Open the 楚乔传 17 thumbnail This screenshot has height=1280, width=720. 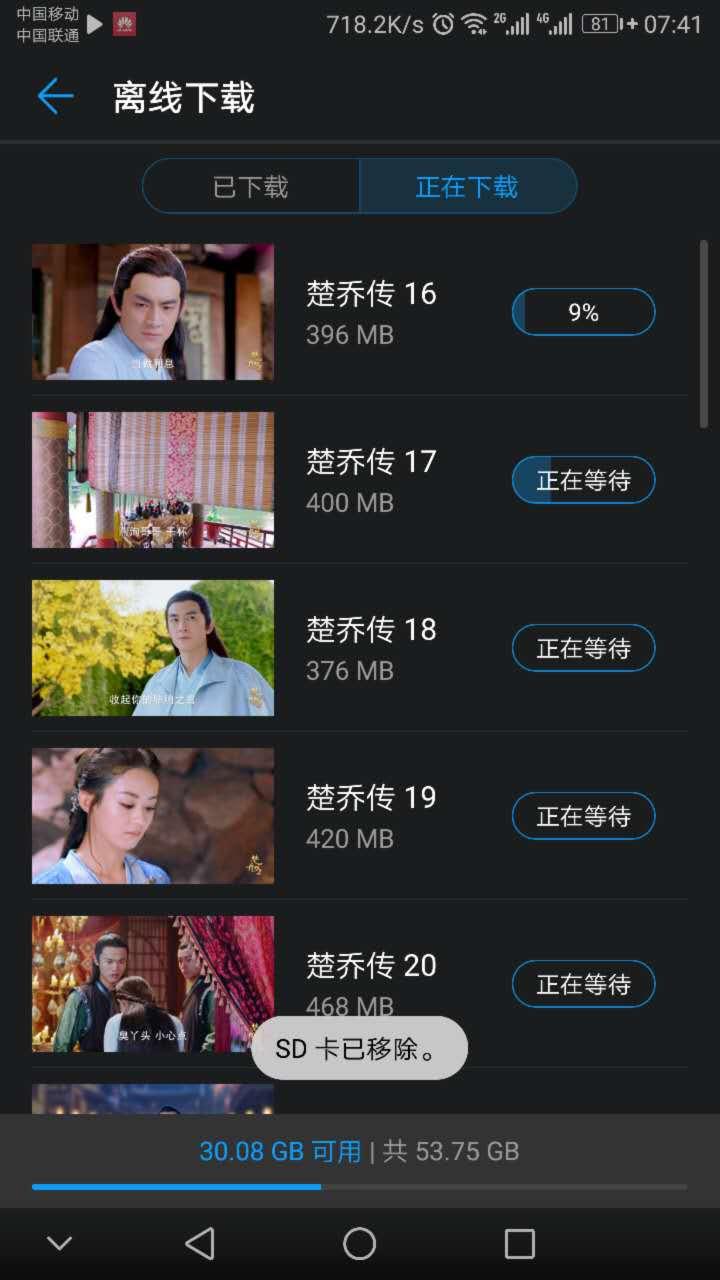click(153, 480)
